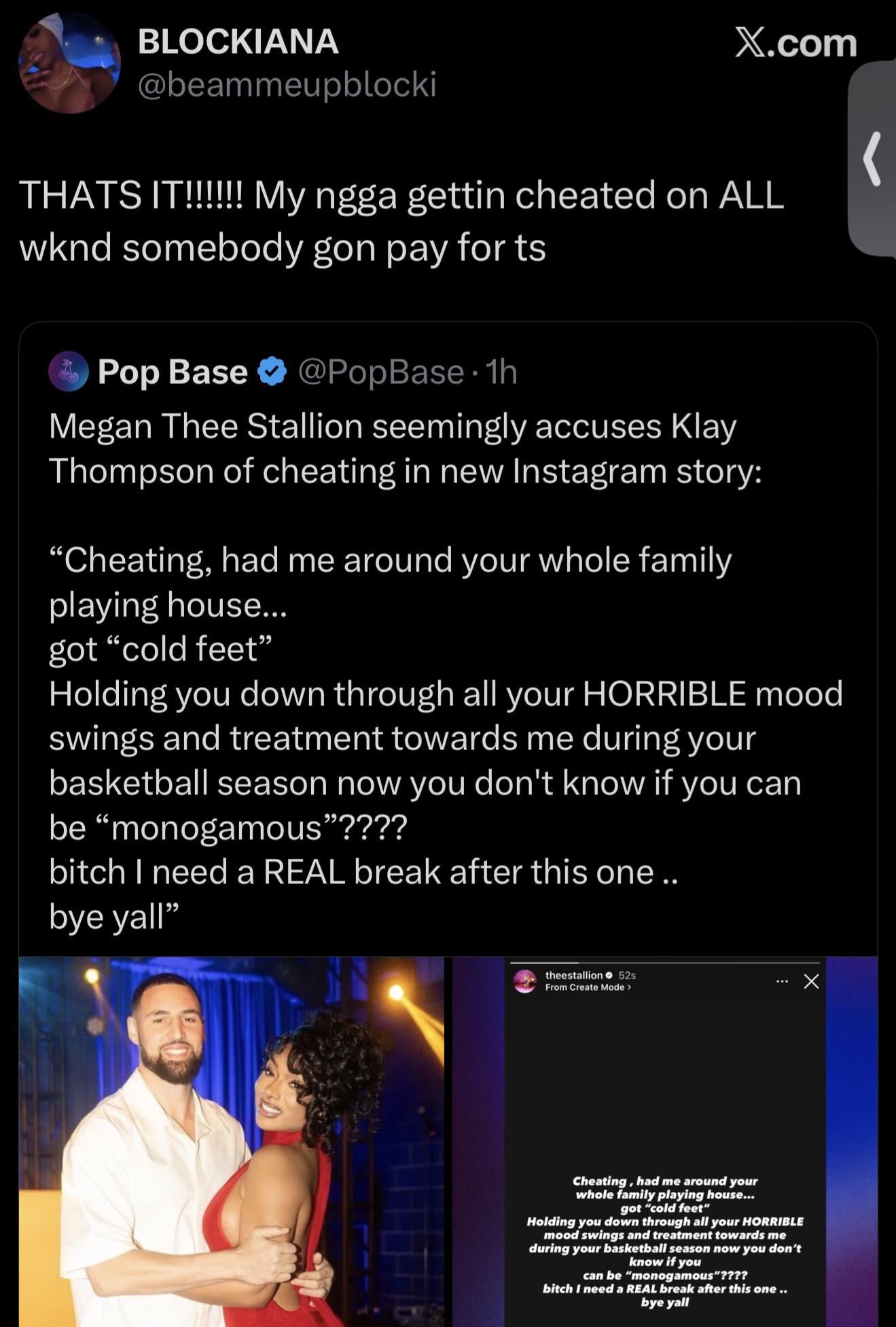Image resolution: width=896 pixels, height=1327 pixels.
Task: Open the @beammeupblocki profile handle
Action: [287, 85]
